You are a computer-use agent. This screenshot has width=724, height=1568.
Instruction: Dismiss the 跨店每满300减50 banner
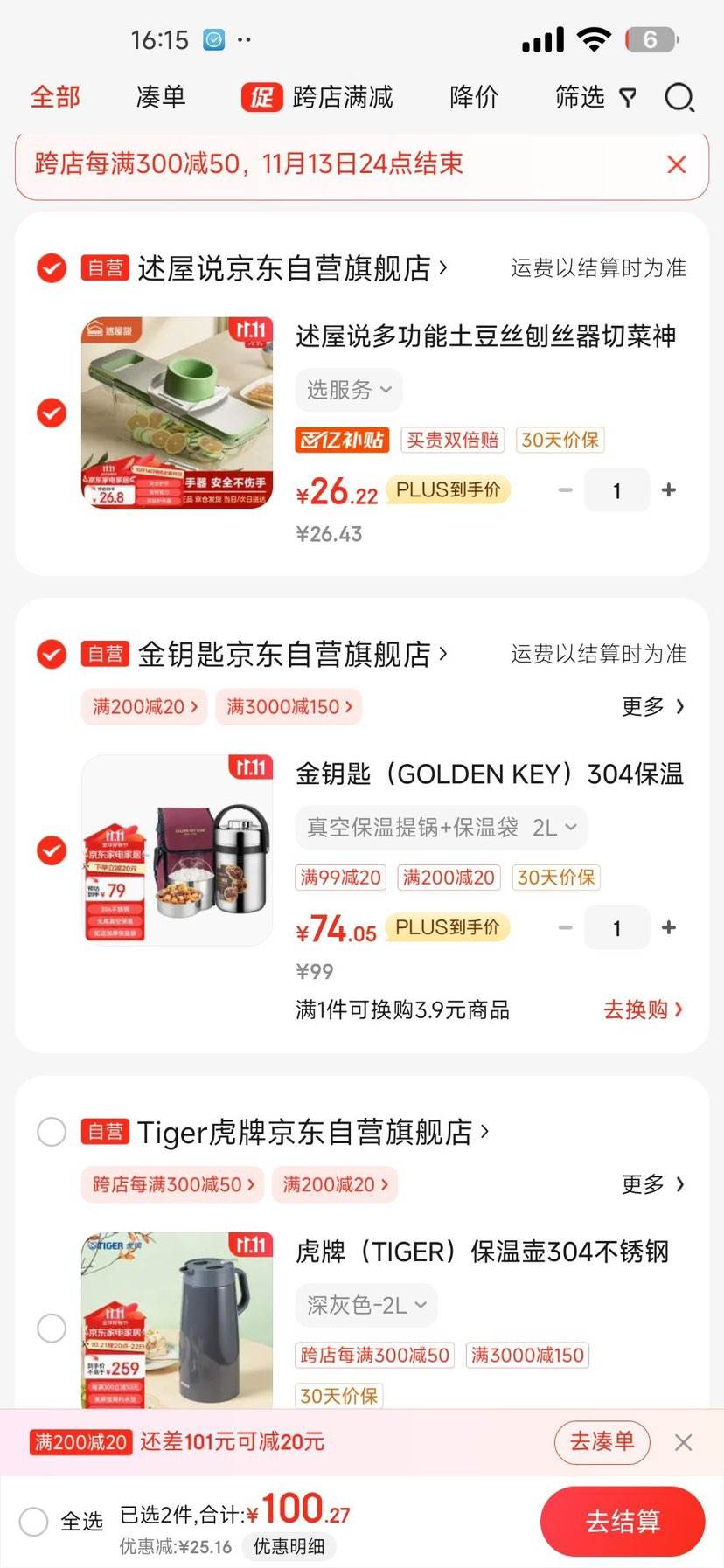[x=676, y=164]
